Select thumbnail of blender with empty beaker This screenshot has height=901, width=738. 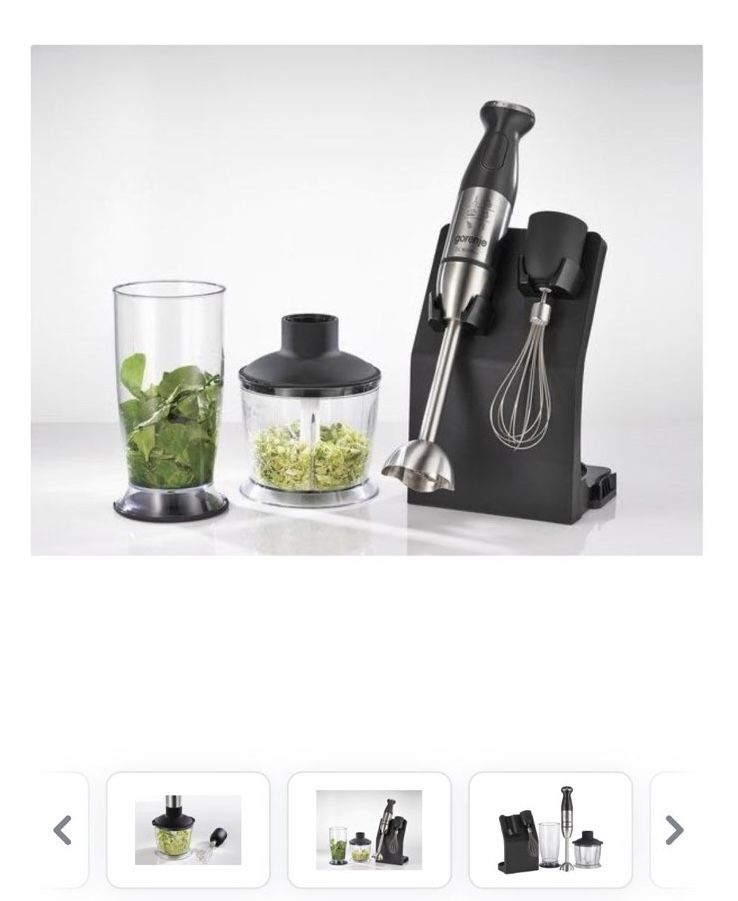click(550, 830)
